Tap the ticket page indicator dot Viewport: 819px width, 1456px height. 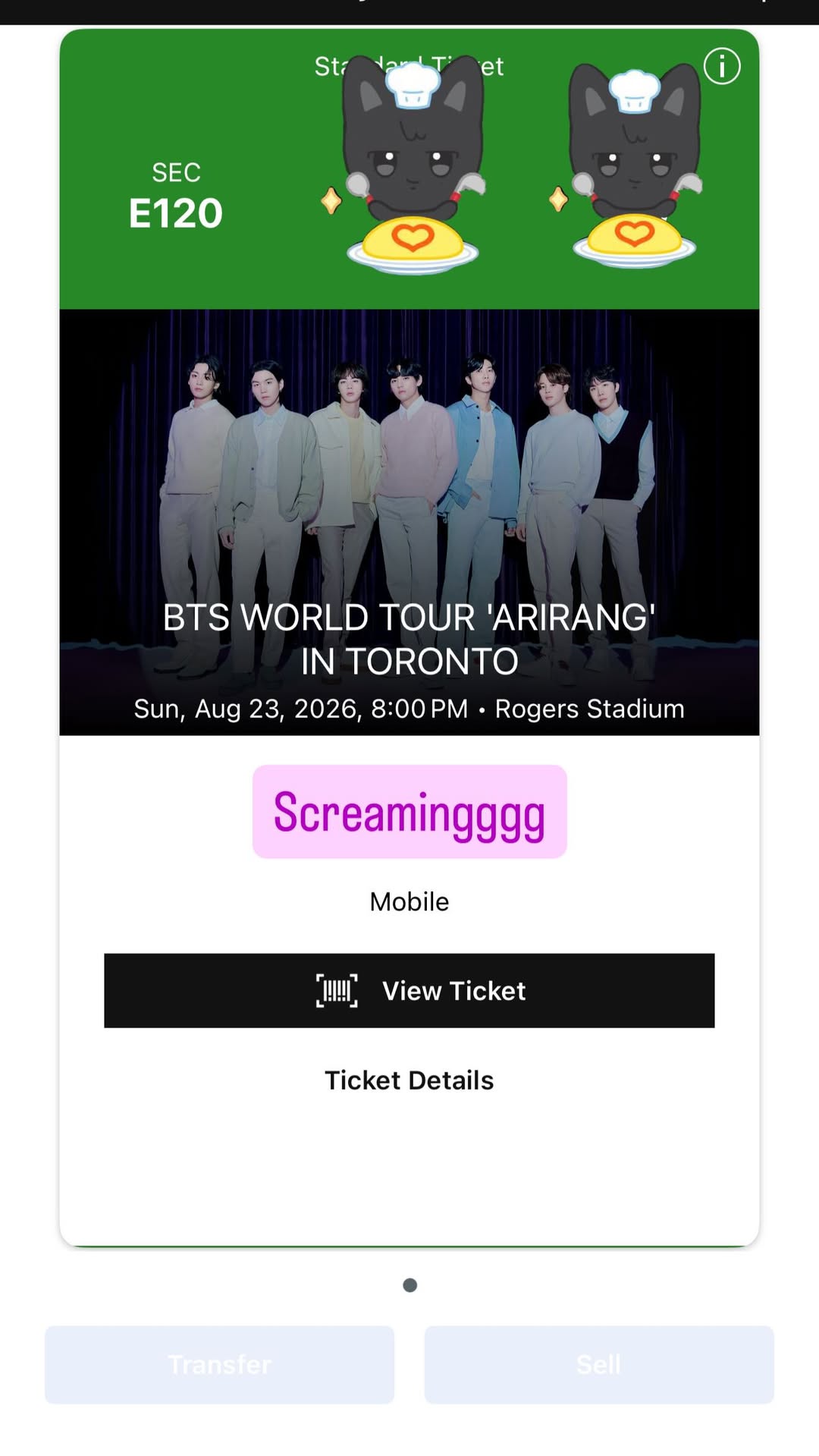coord(409,1285)
